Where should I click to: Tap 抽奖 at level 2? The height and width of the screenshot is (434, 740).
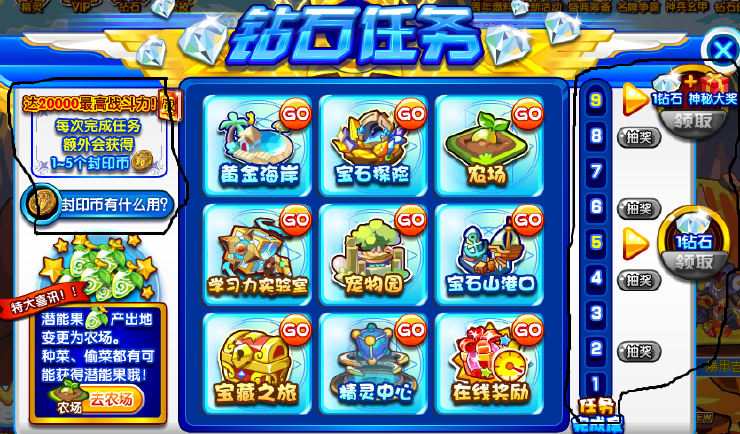[637, 350]
